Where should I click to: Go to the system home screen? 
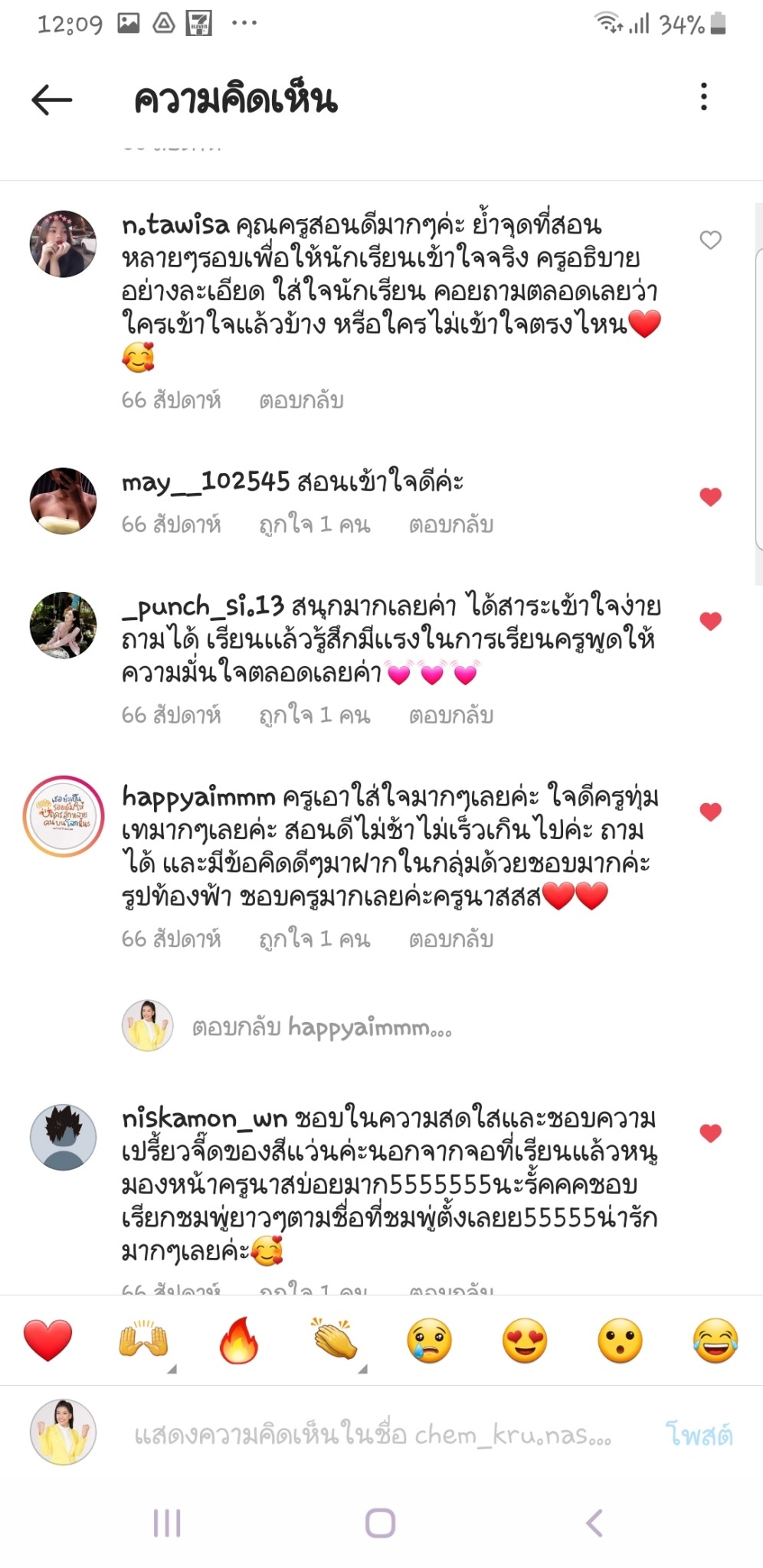(381, 1523)
